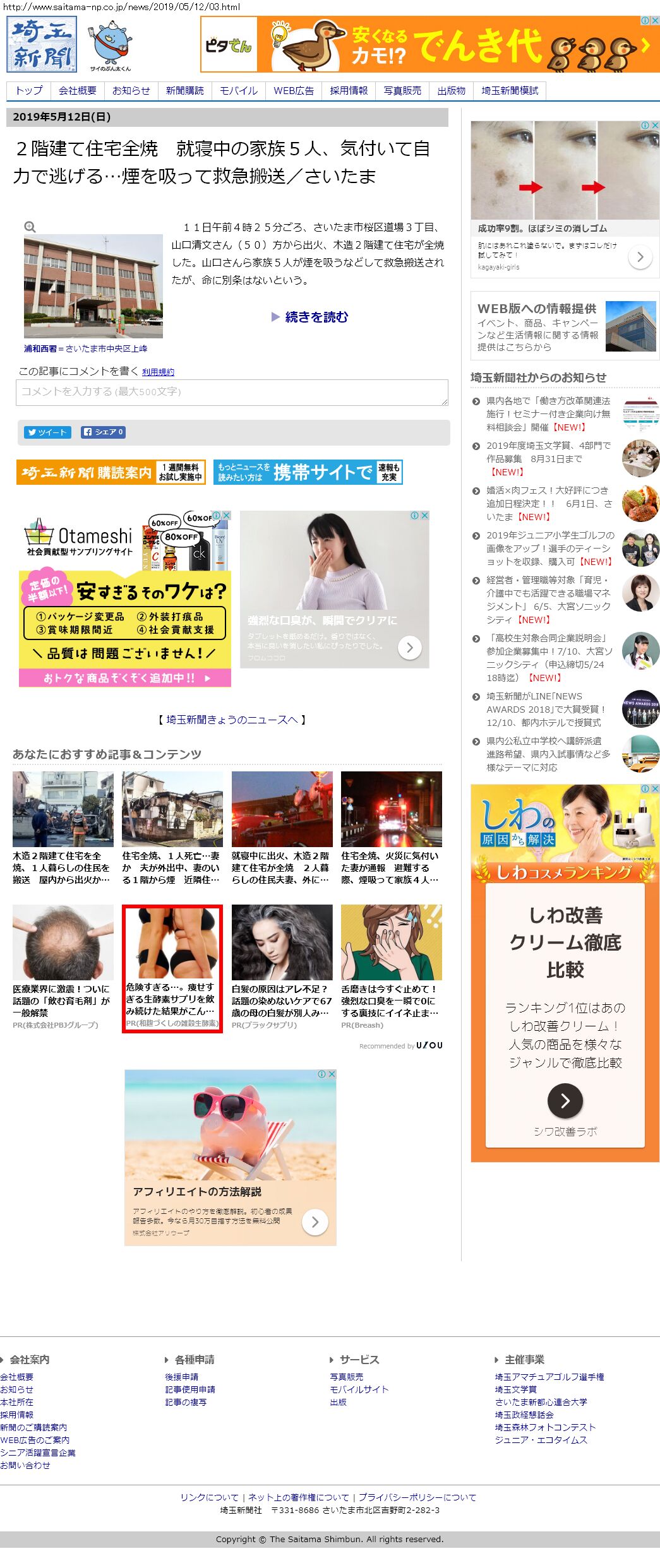660x1568 pixels.
Task: Open the 埼玉新聞 購読案内 banner
Action: coord(111,472)
